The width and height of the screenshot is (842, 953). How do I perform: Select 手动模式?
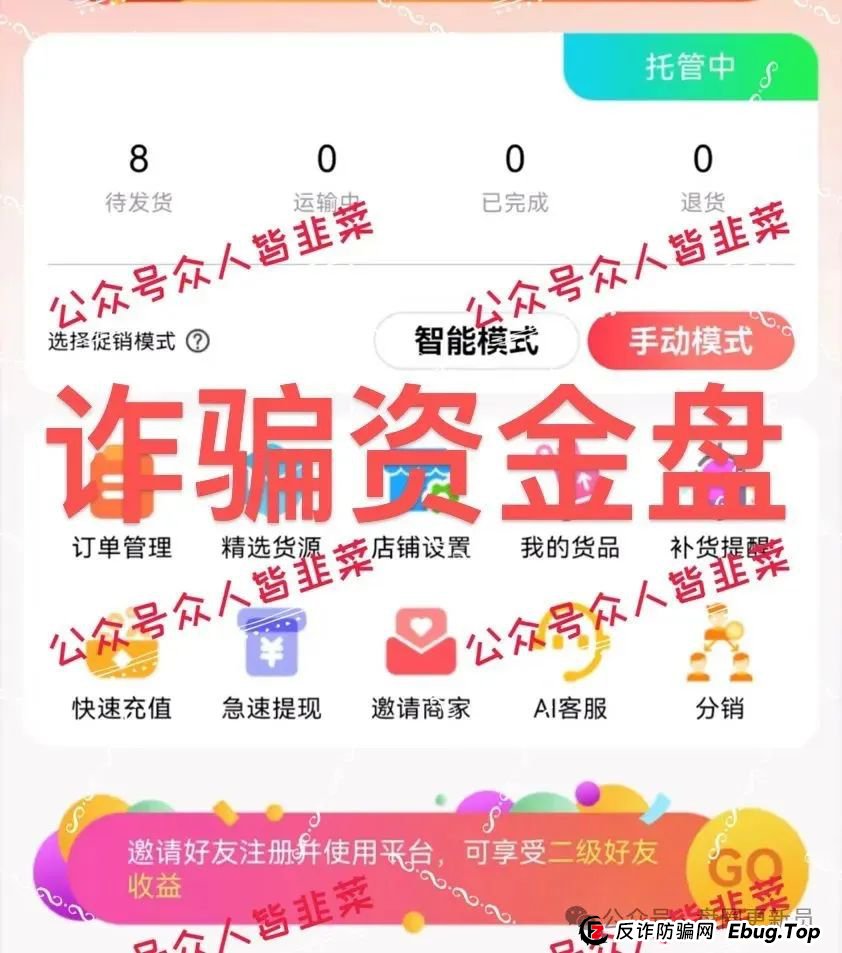tap(691, 341)
